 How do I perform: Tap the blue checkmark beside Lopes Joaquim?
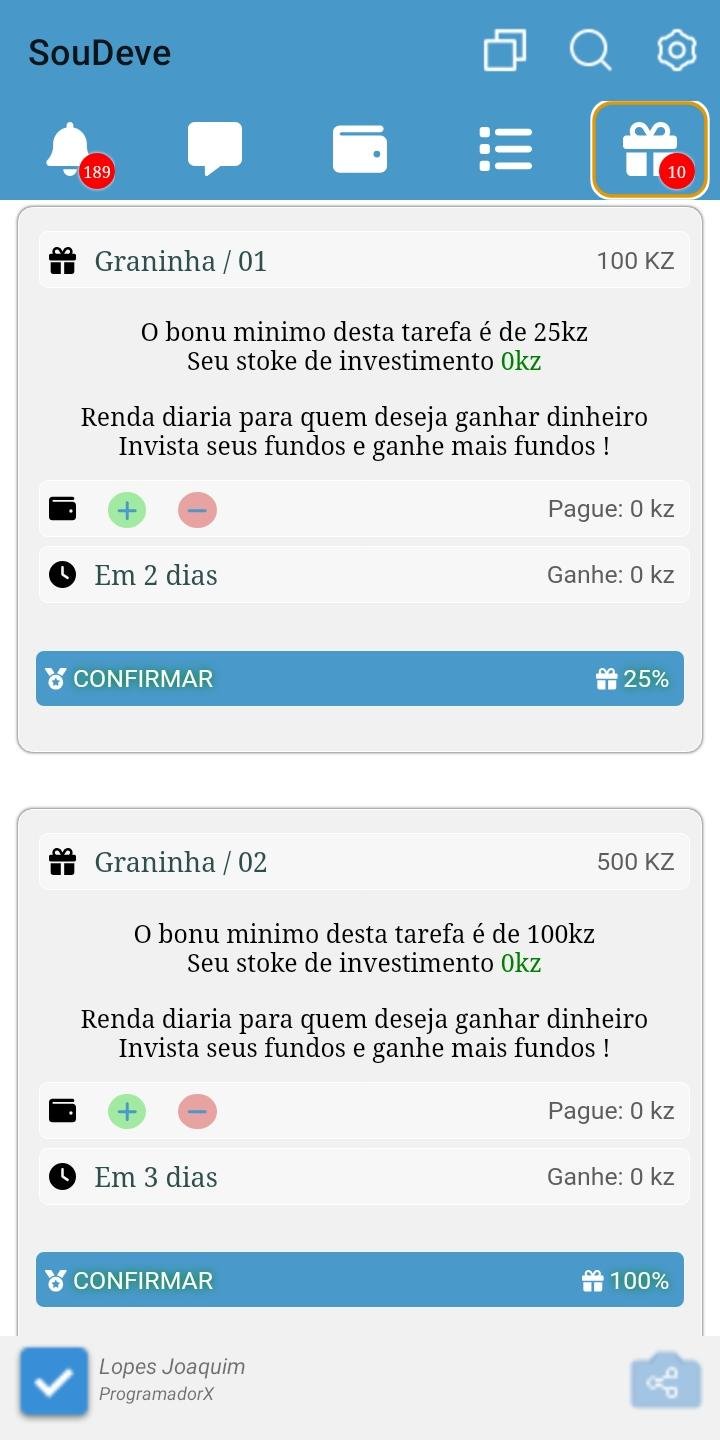54,1382
